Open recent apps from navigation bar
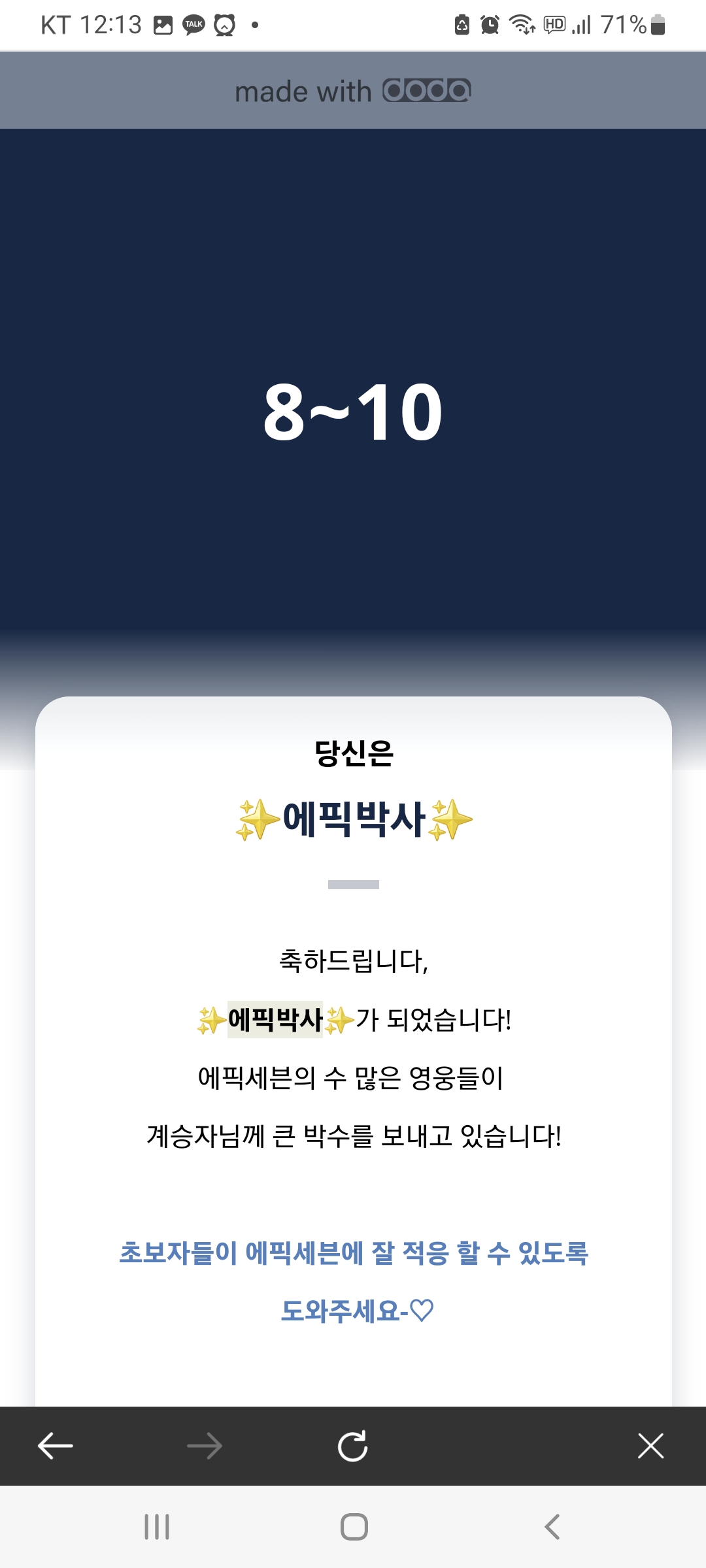The width and height of the screenshot is (706, 1568). [157, 1527]
